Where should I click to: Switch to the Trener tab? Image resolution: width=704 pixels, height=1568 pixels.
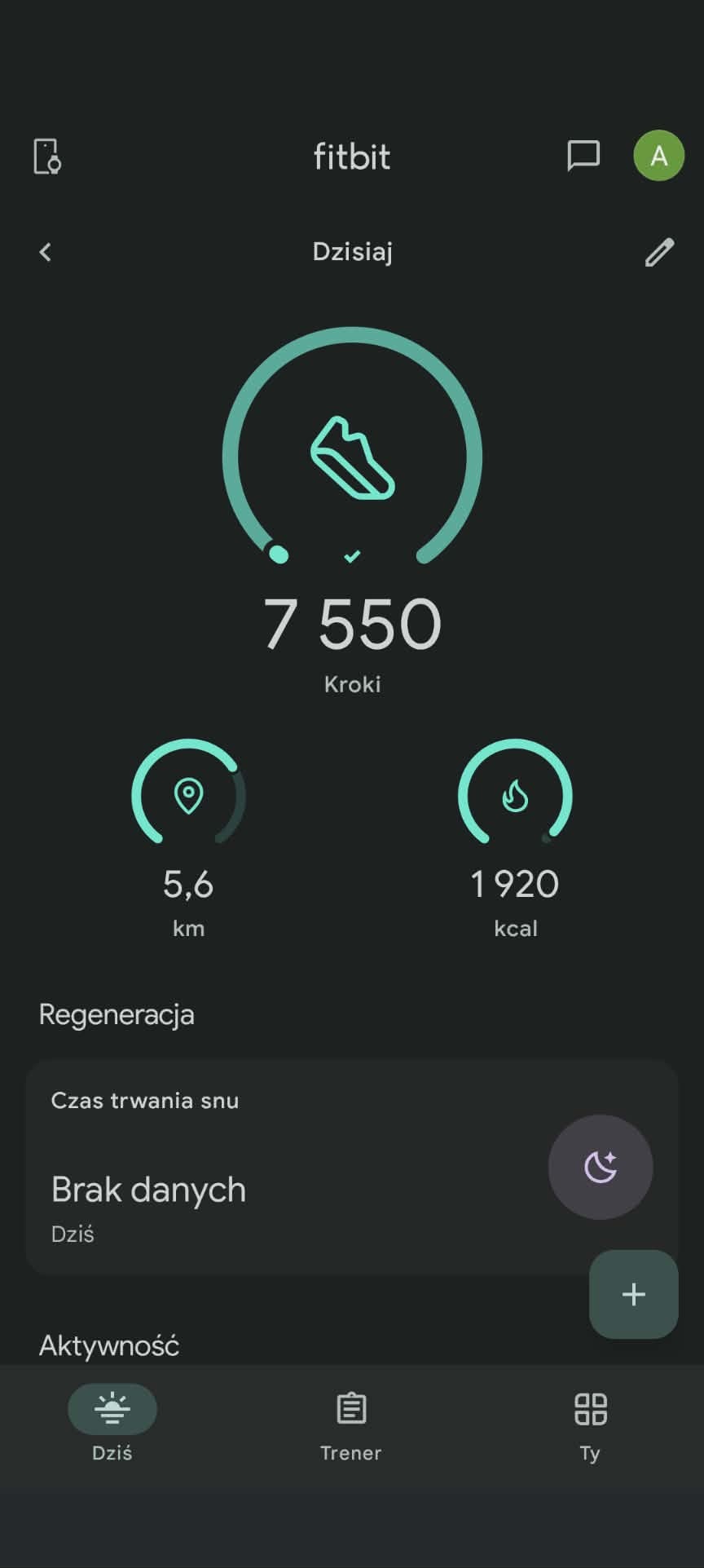pos(351,1424)
